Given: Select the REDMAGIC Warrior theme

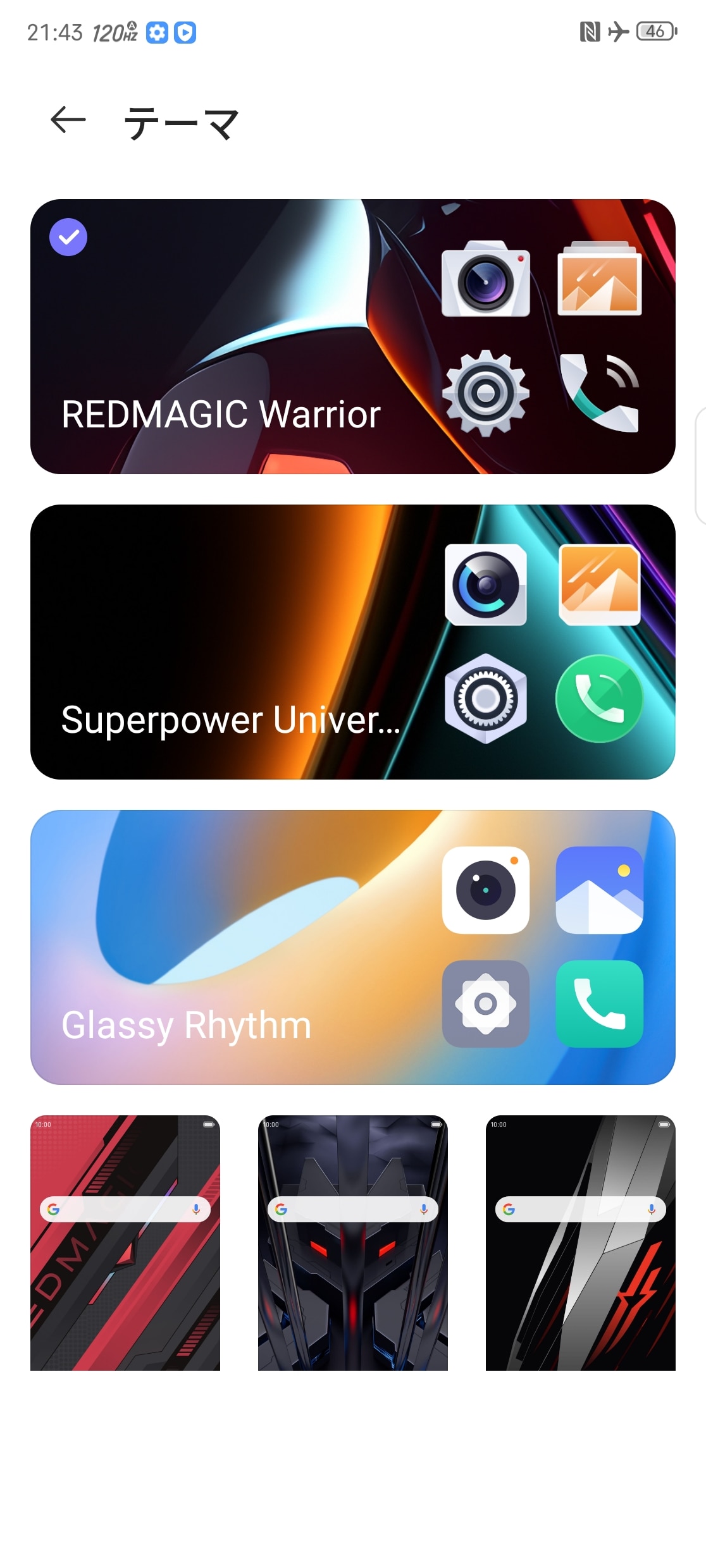Looking at the screenshot, I should pos(352,336).
